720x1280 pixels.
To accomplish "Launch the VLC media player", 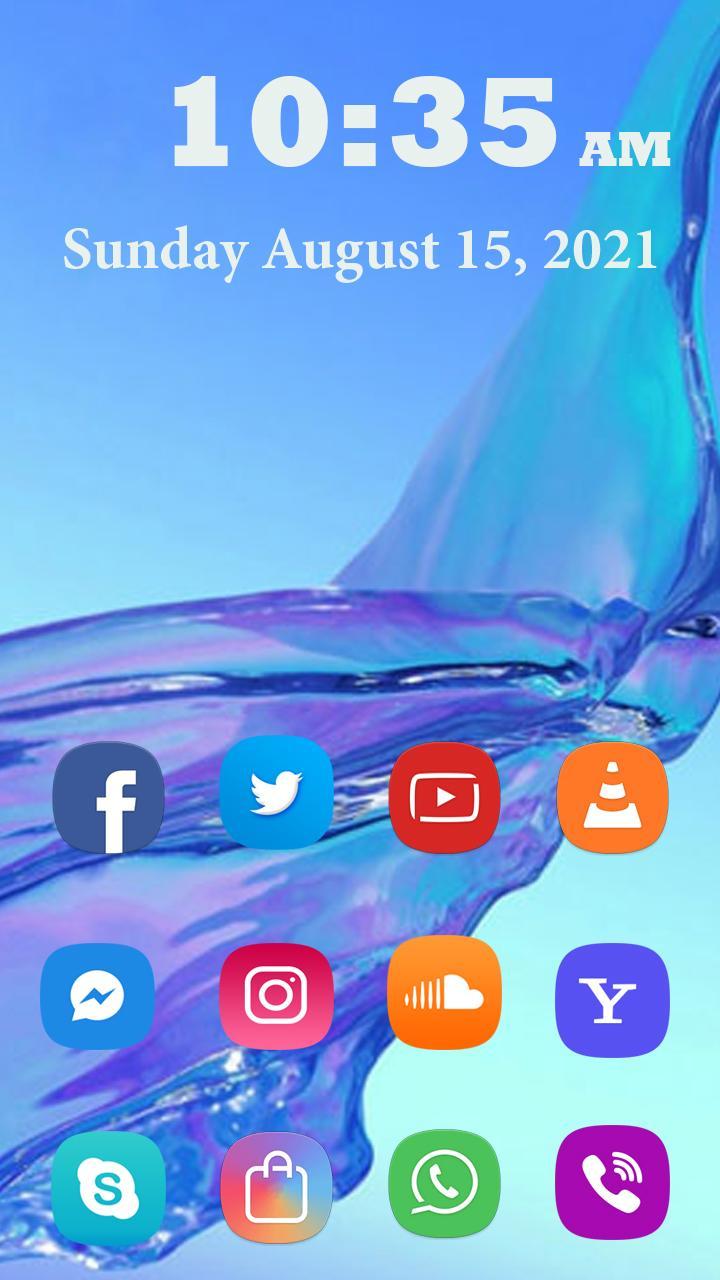I will (x=612, y=798).
